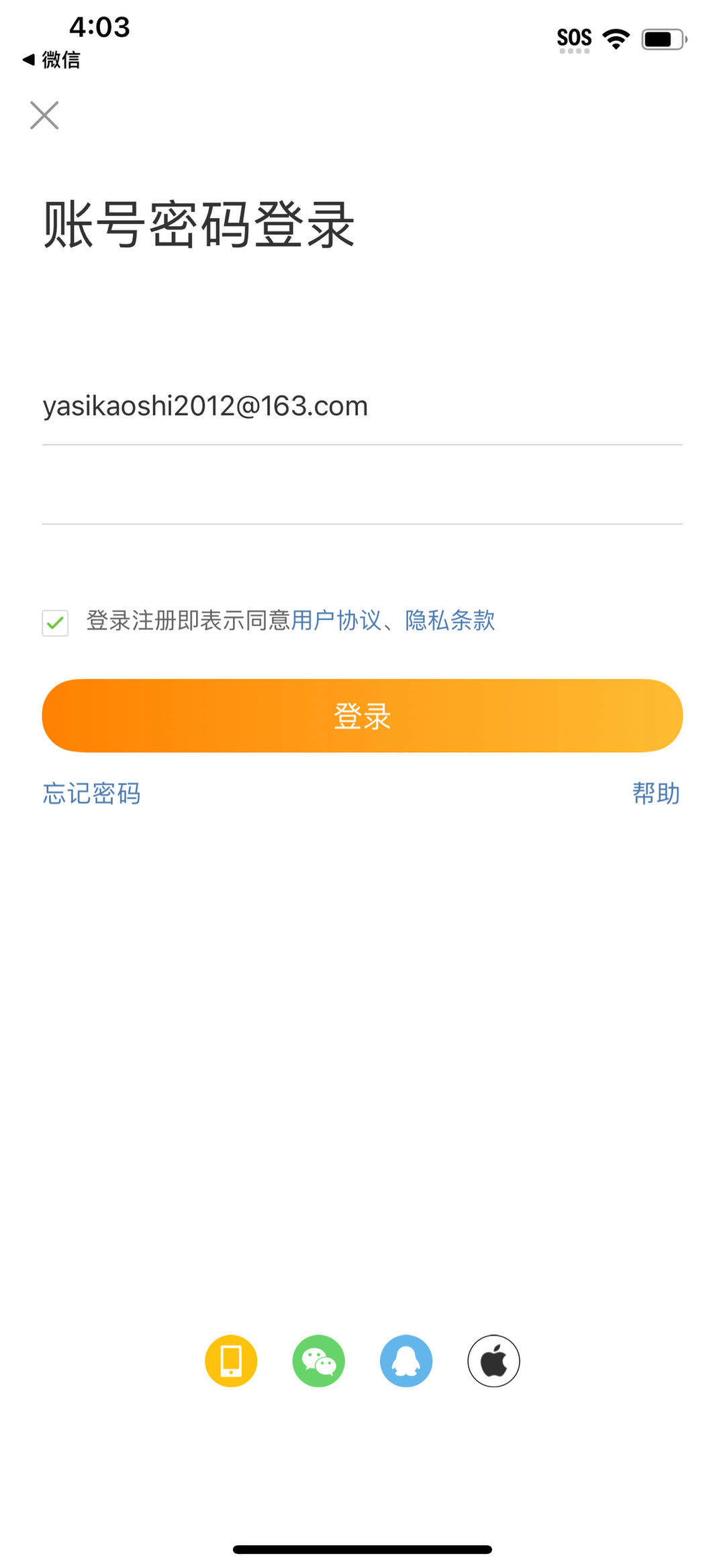Open the 用户协议 link

pos(336,621)
